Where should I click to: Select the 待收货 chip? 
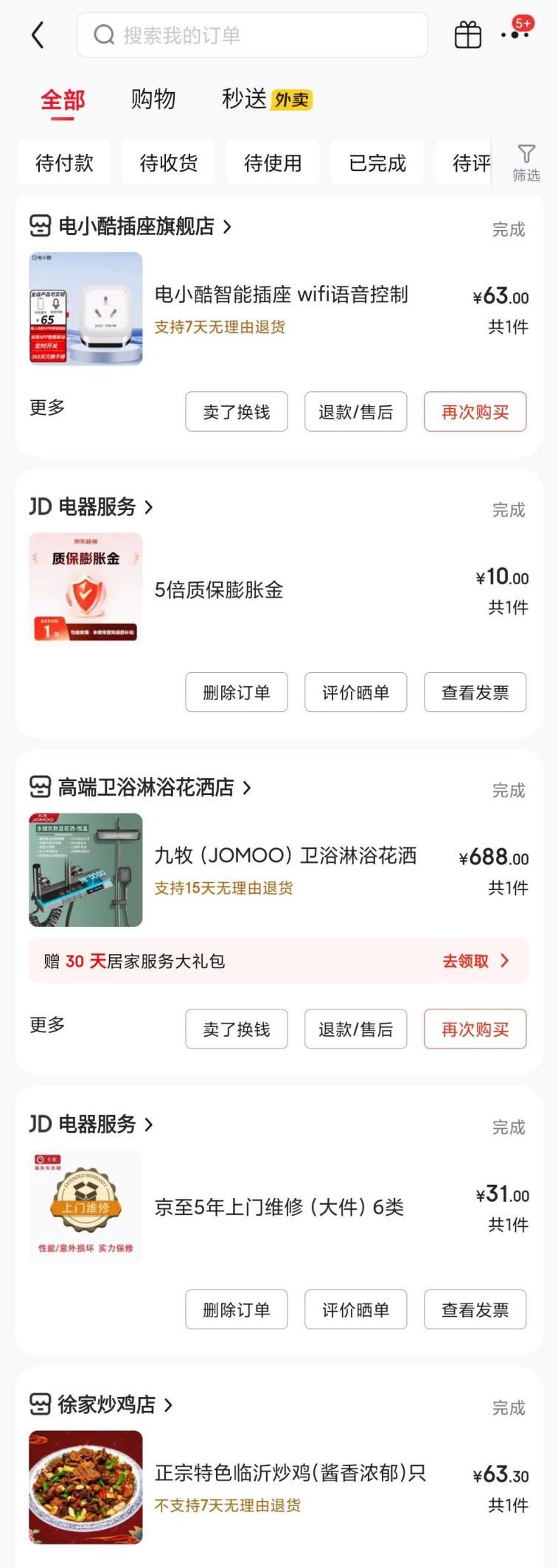pos(169,163)
